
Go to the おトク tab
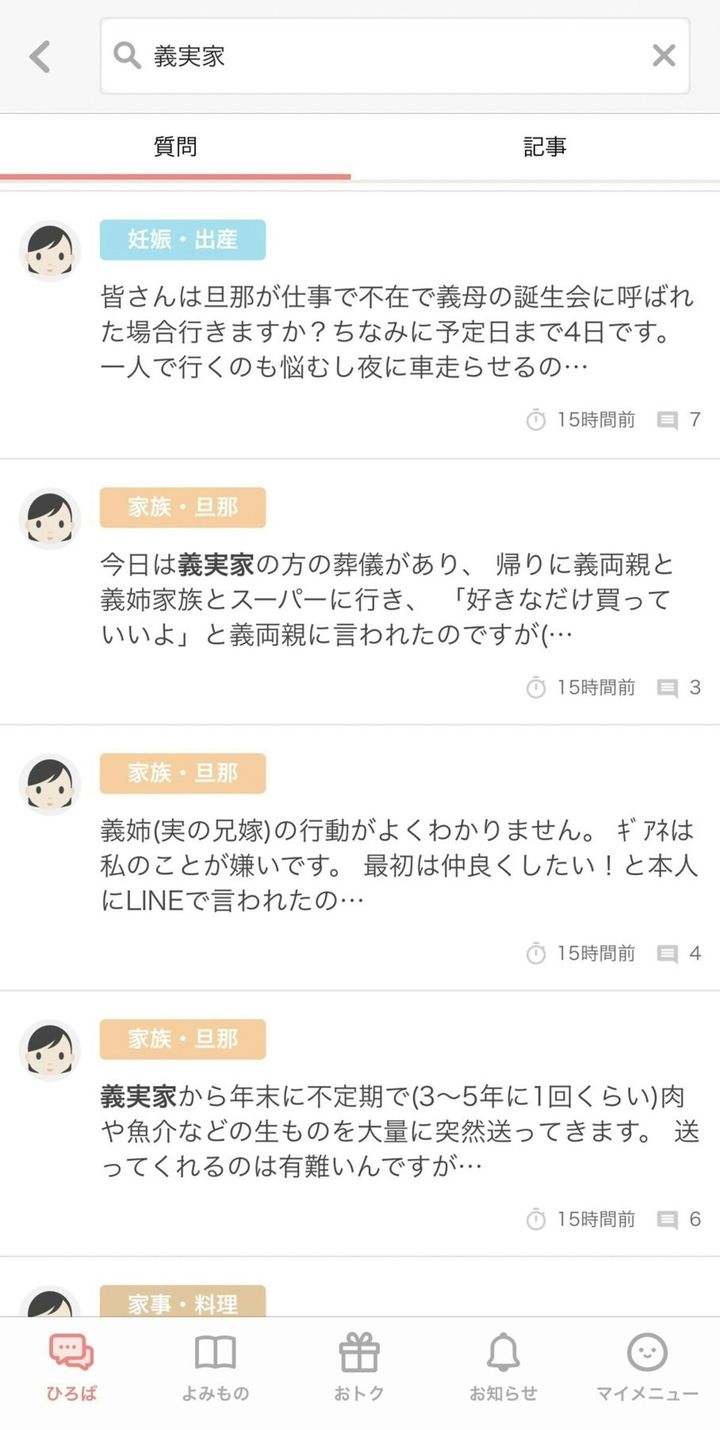point(359,1367)
